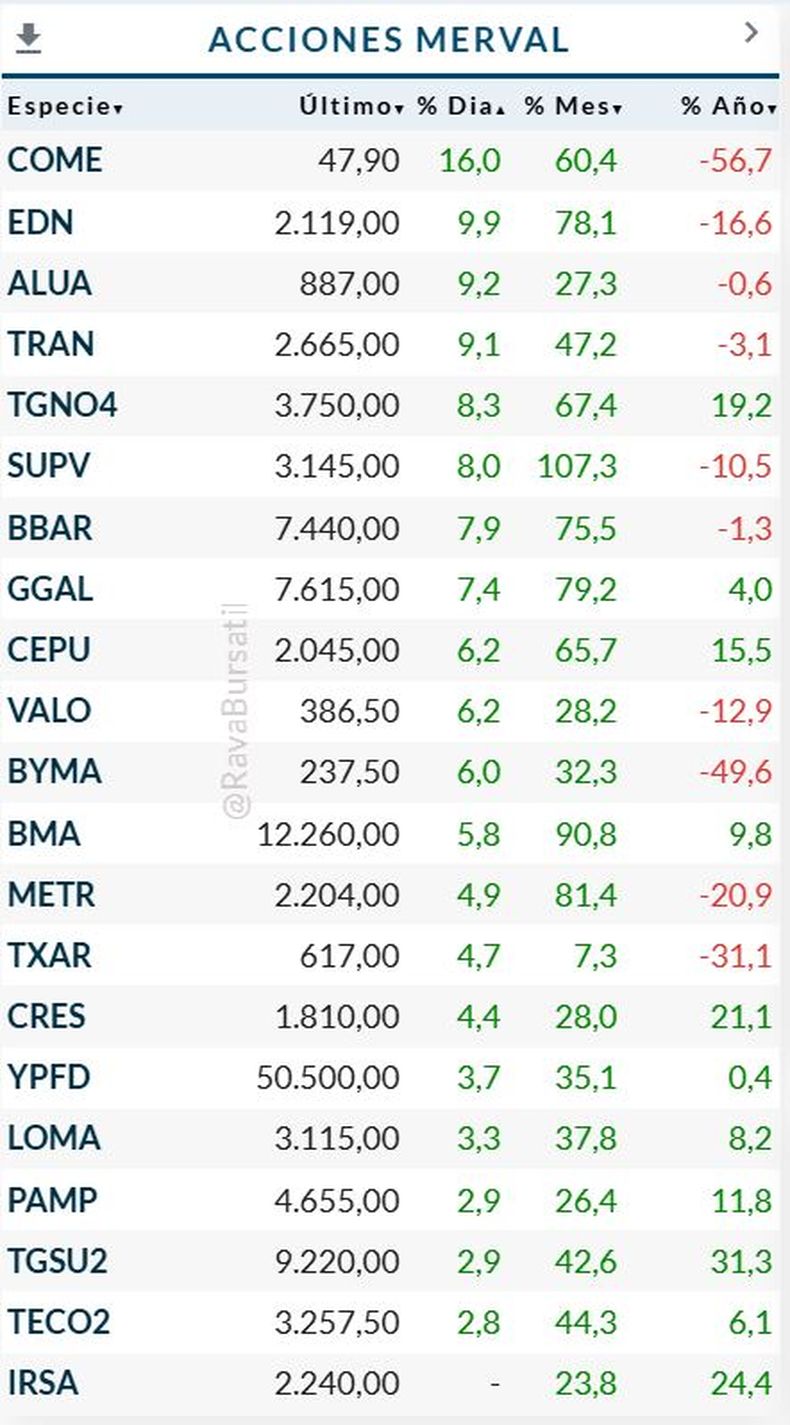Viewport: 790px width, 1425px height.
Task: Open the COME stock row
Action: coord(390,160)
